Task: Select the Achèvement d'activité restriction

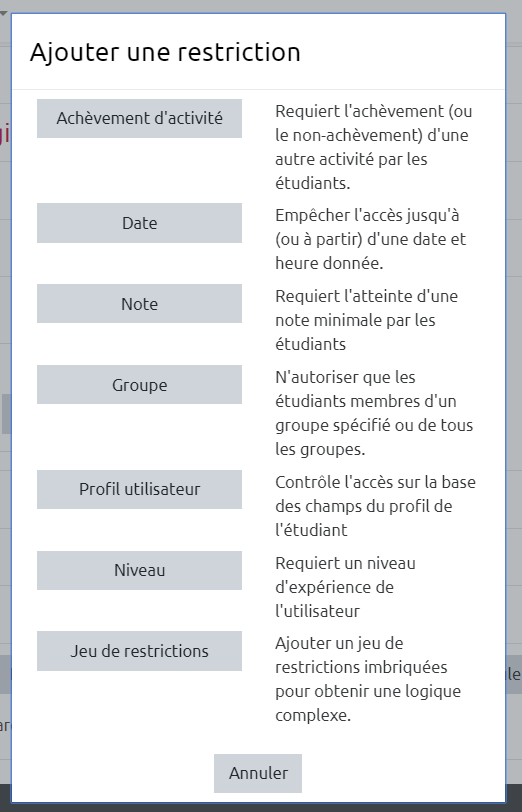Action: tap(139, 119)
